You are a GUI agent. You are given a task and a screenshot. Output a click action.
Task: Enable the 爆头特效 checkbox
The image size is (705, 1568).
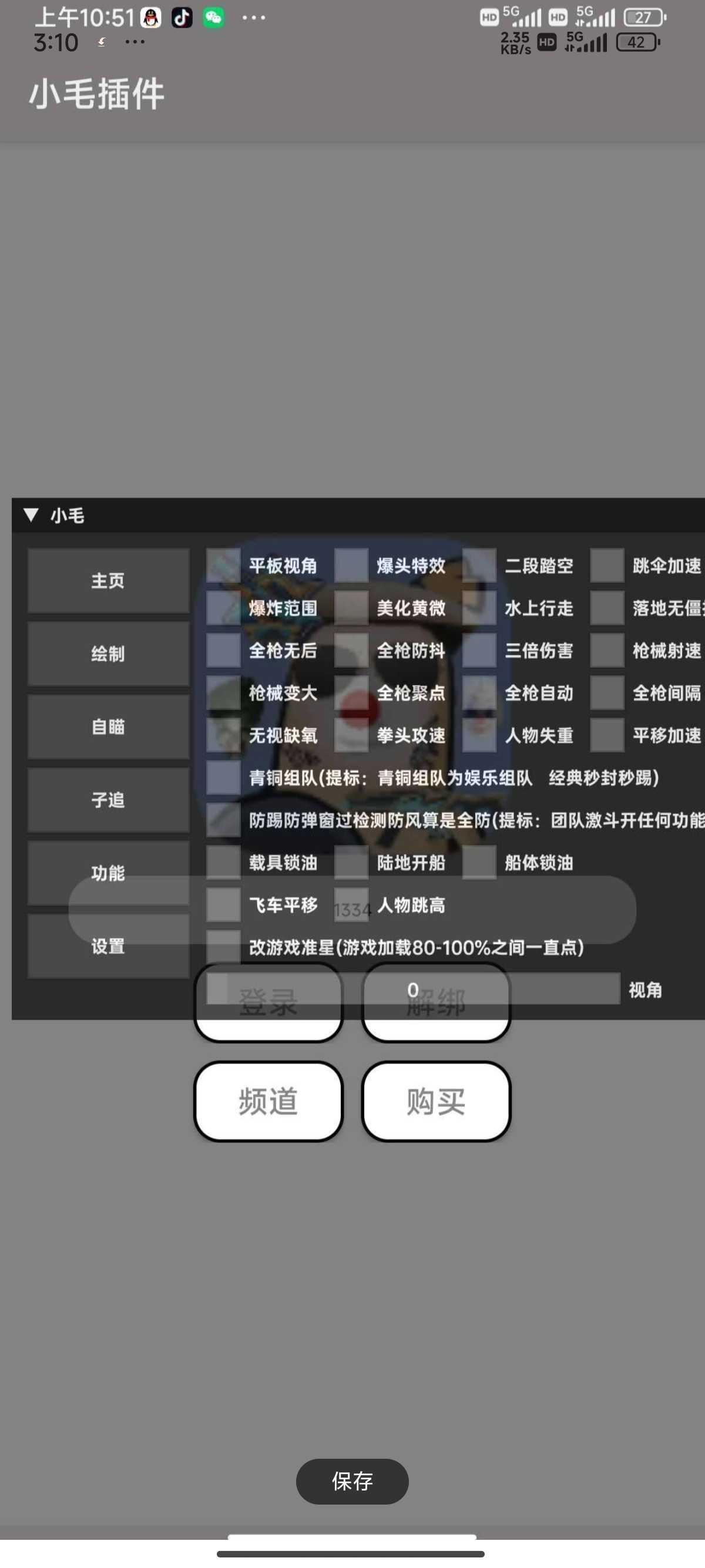tap(351, 566)
